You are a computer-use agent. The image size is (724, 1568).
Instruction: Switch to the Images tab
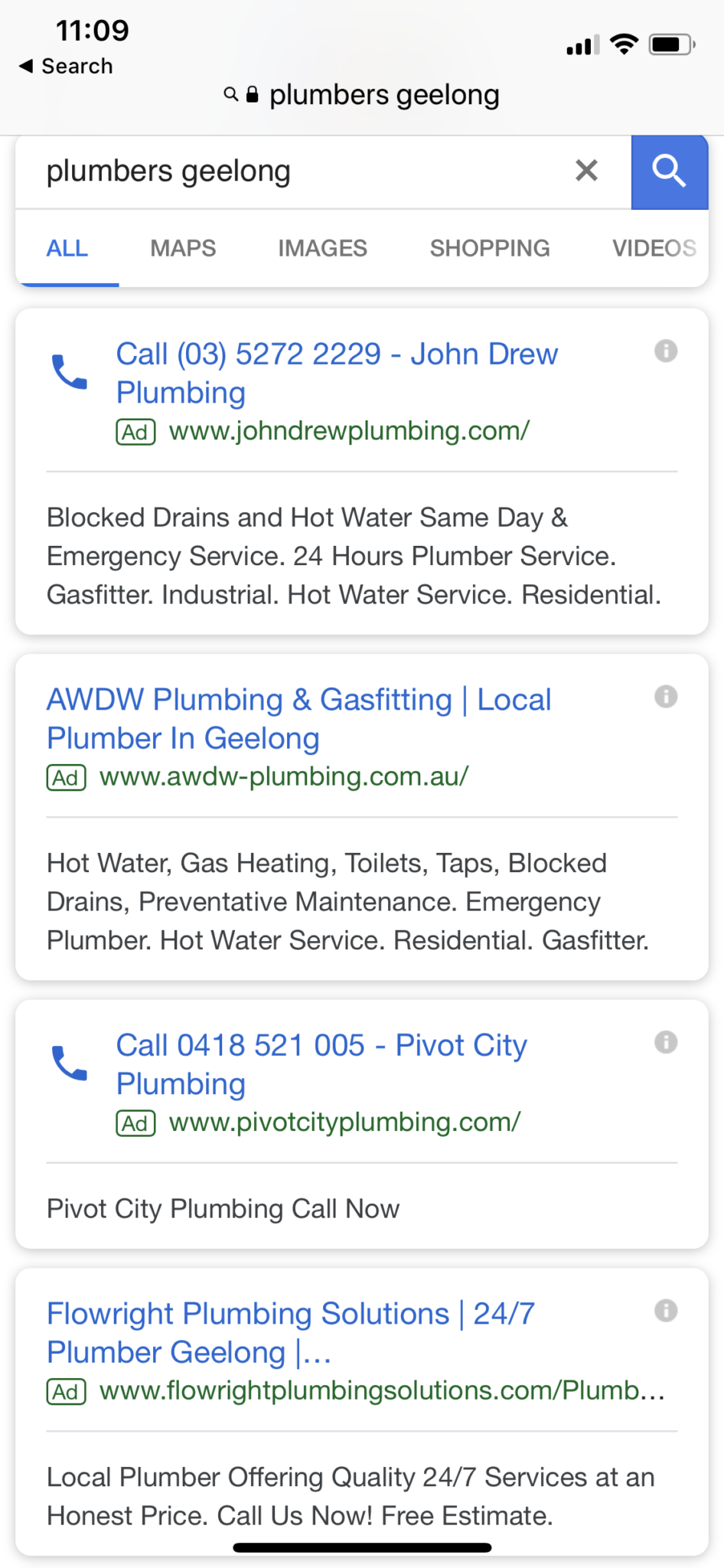tap(322, 248)
